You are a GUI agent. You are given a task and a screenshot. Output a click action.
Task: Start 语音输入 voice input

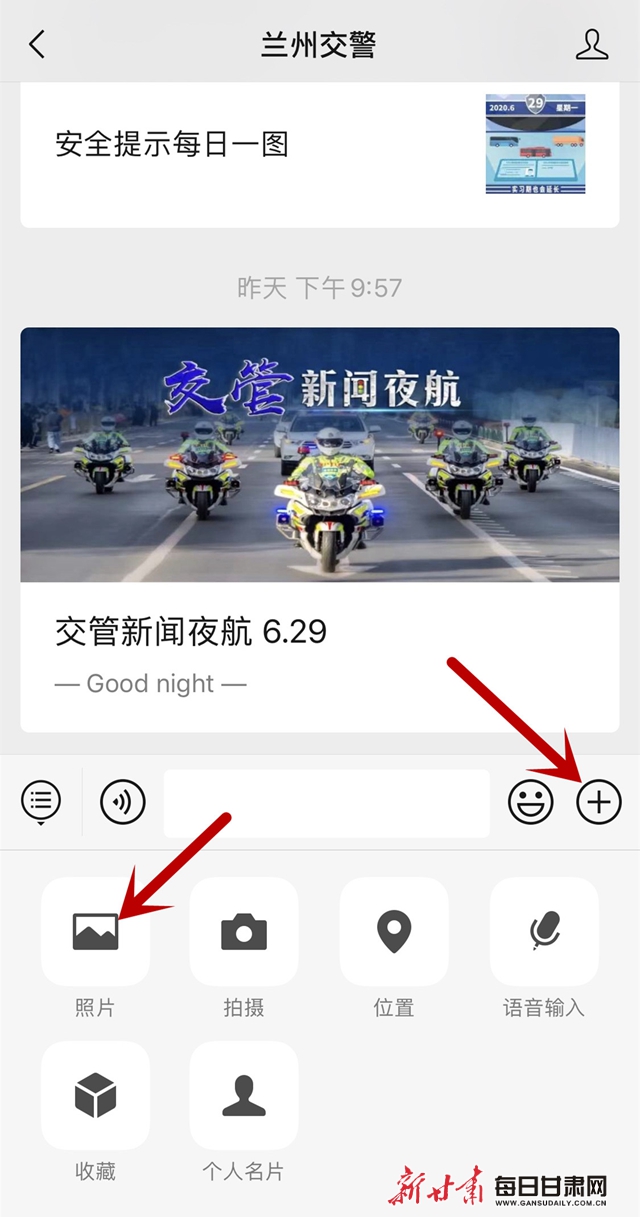(544, 932)
